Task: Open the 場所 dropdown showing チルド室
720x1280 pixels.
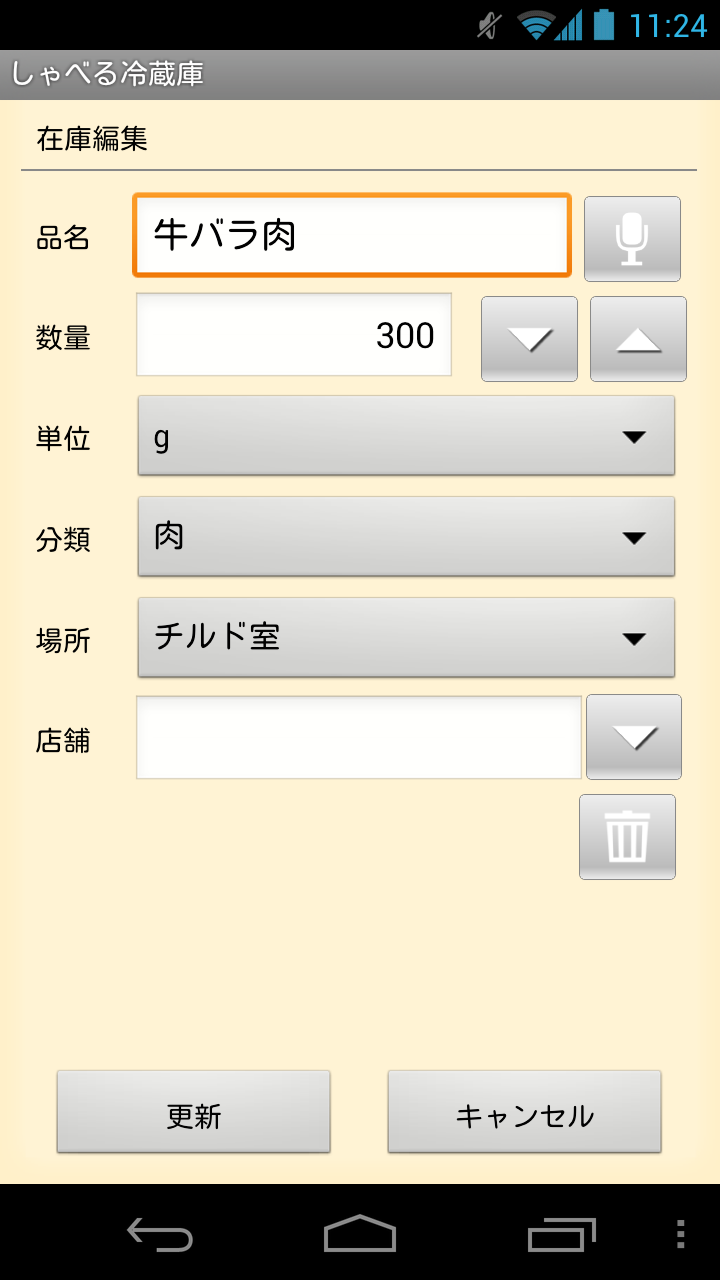Action: pyautogui.click(x=406, y=638)
